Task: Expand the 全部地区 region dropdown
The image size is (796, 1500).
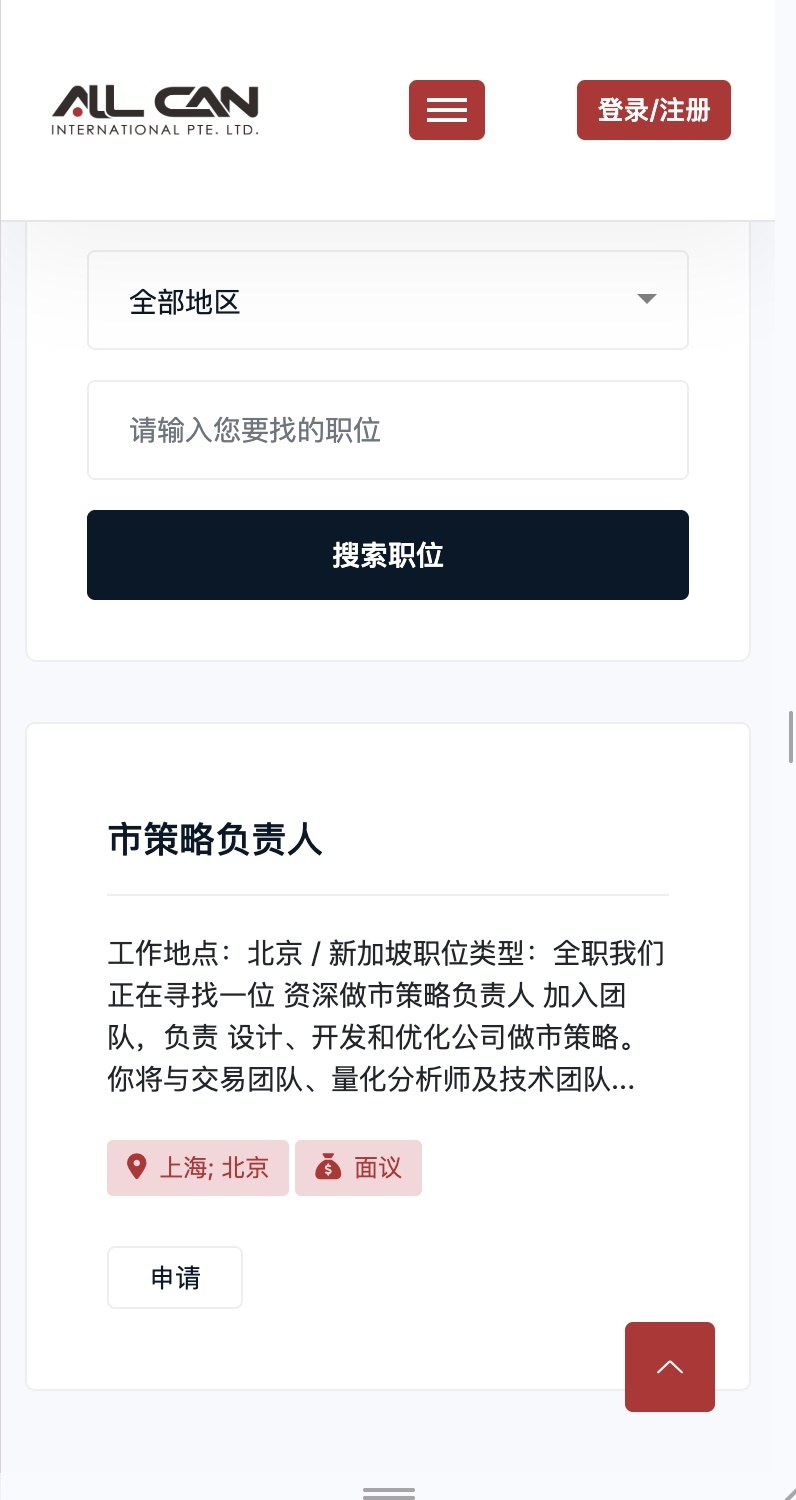Action: tap(387, 300)
